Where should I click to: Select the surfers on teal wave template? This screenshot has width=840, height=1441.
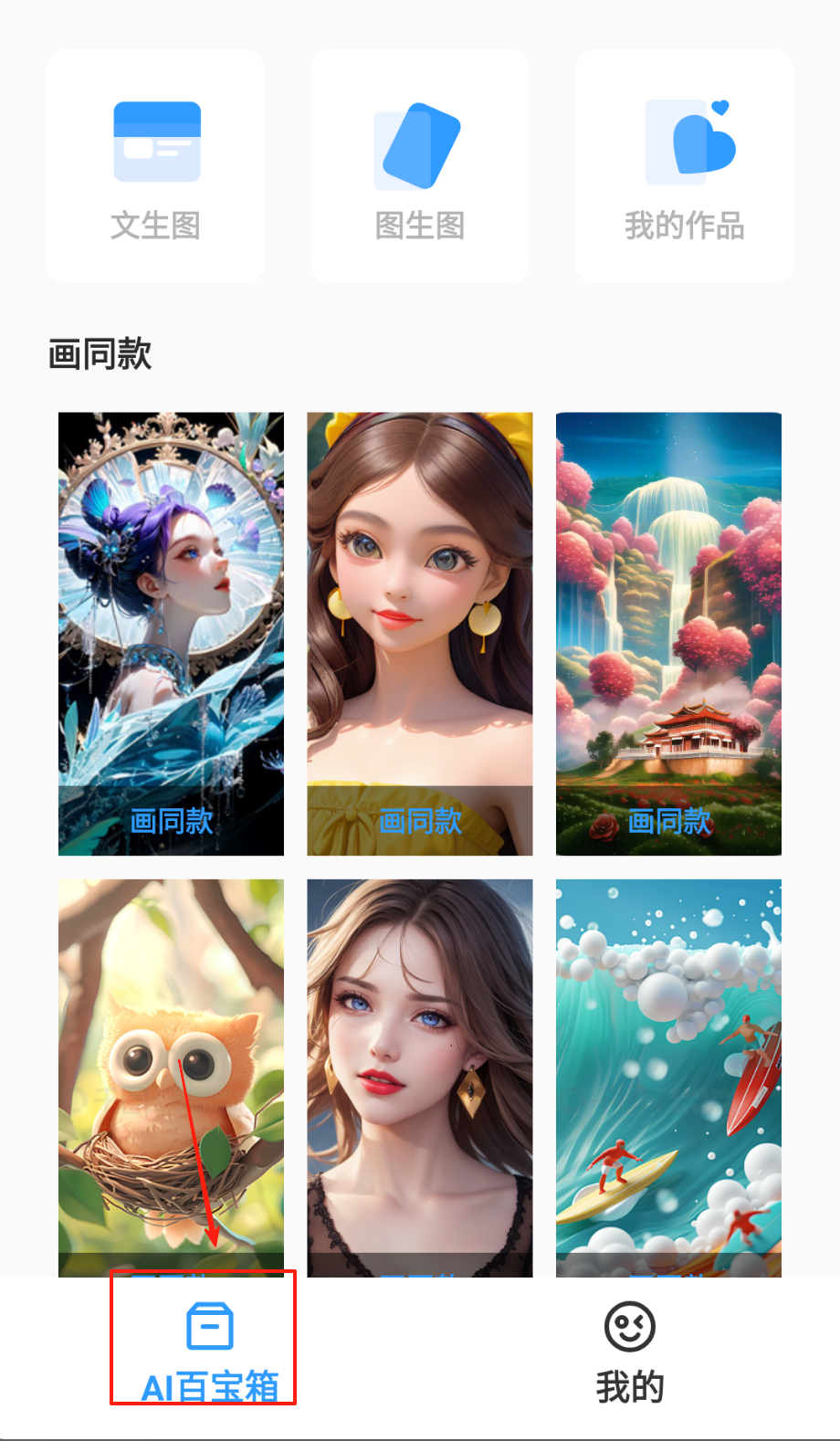click(668, 1076)
